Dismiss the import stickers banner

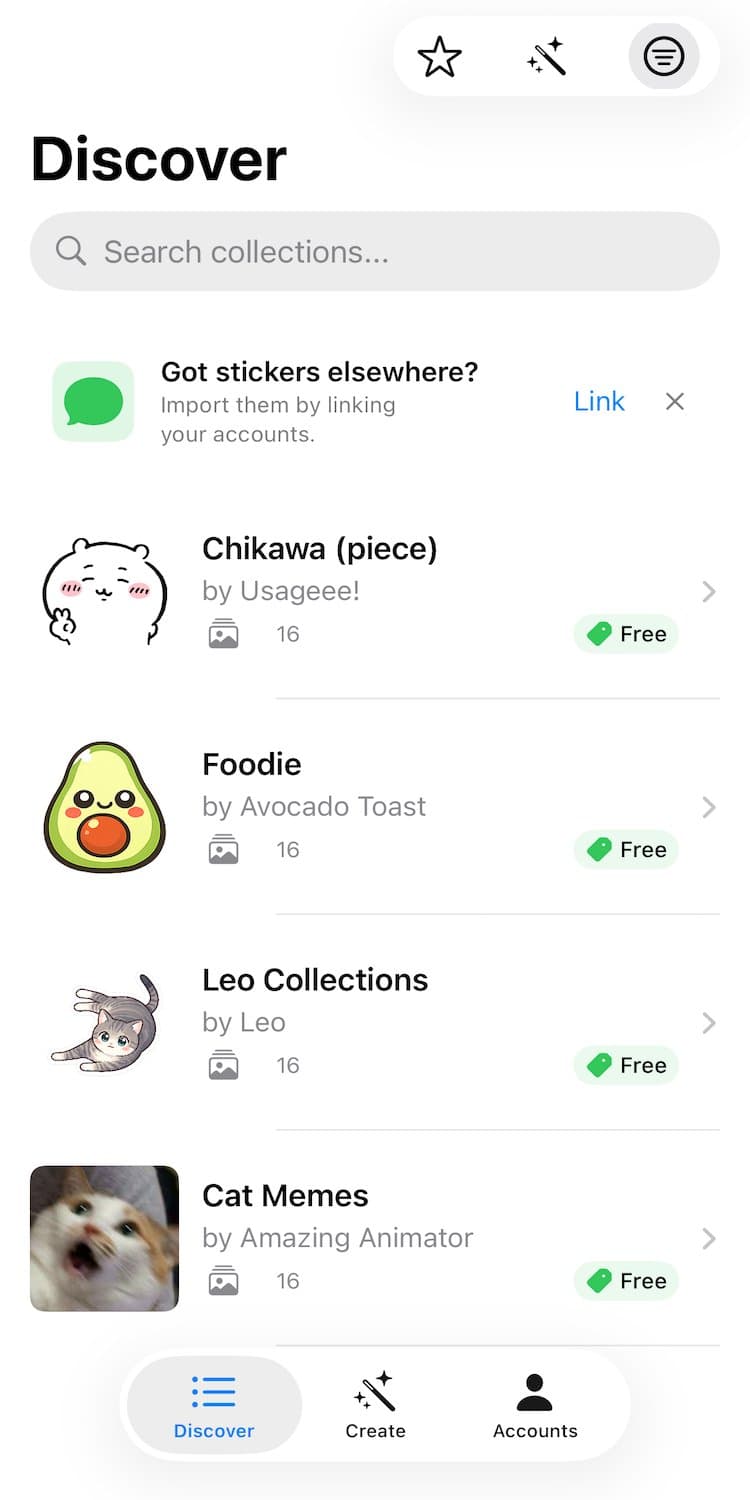coord(674,401)
